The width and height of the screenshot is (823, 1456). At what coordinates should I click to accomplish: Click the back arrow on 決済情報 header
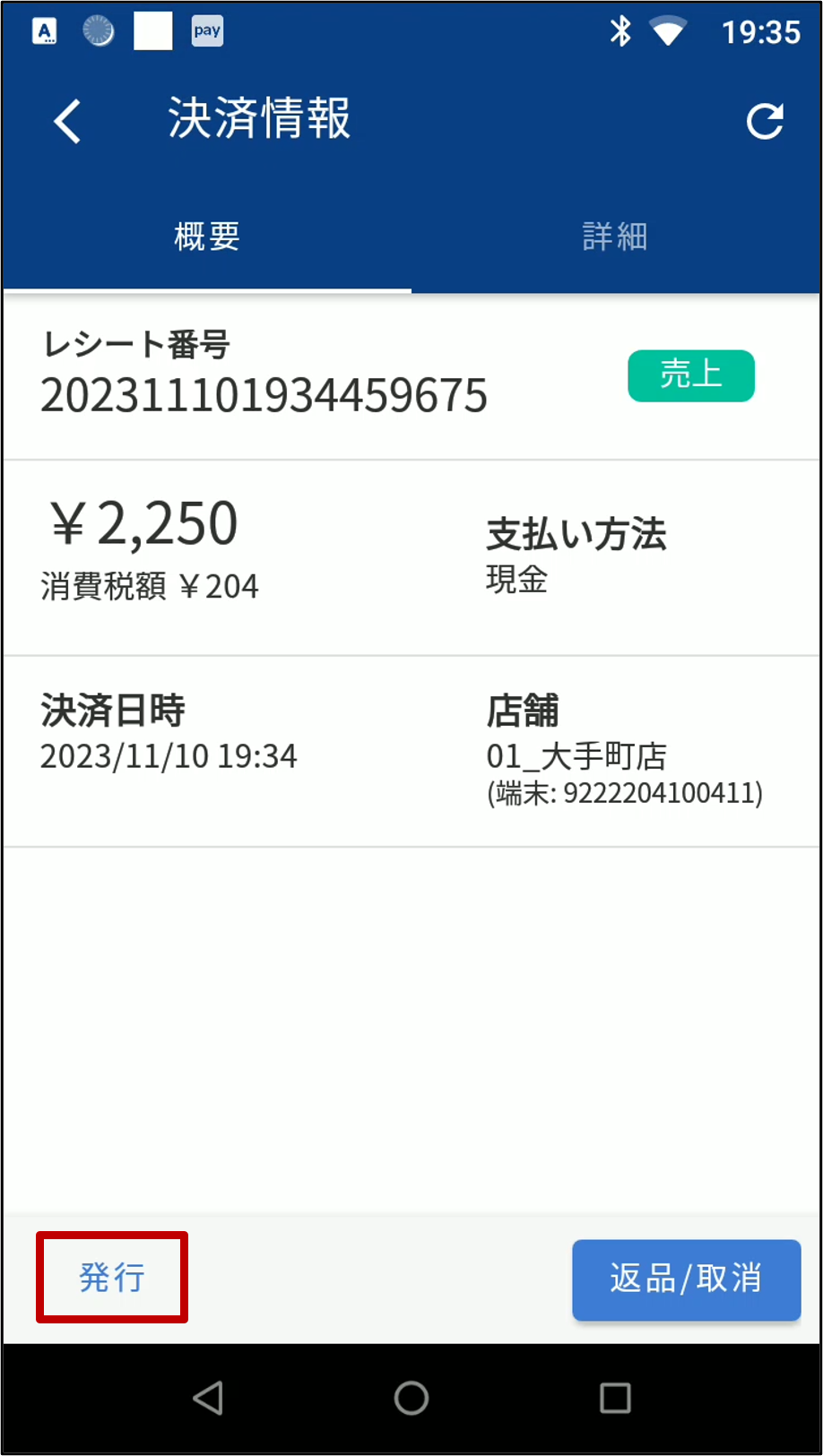coord(65,121)
